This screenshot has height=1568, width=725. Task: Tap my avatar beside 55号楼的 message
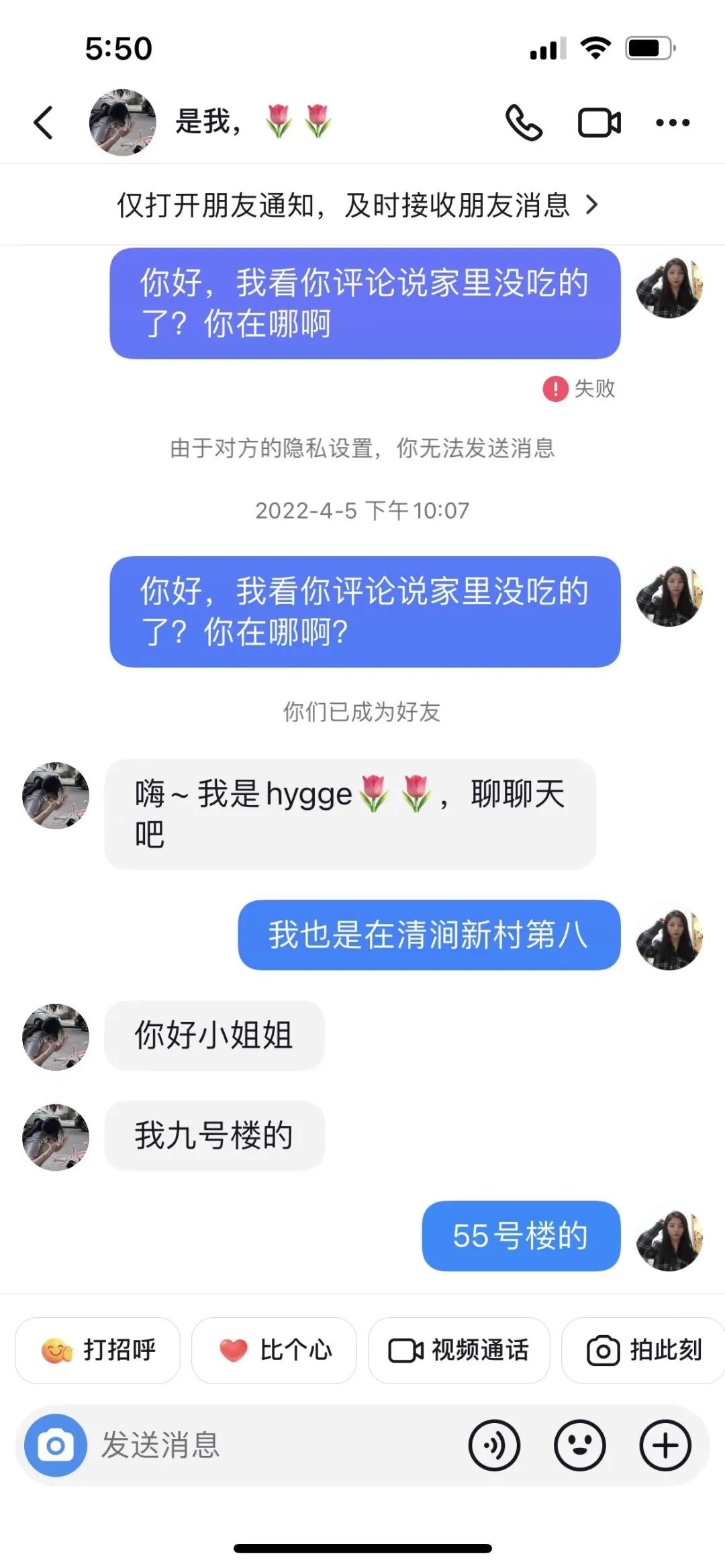(x=669, y=1238)
